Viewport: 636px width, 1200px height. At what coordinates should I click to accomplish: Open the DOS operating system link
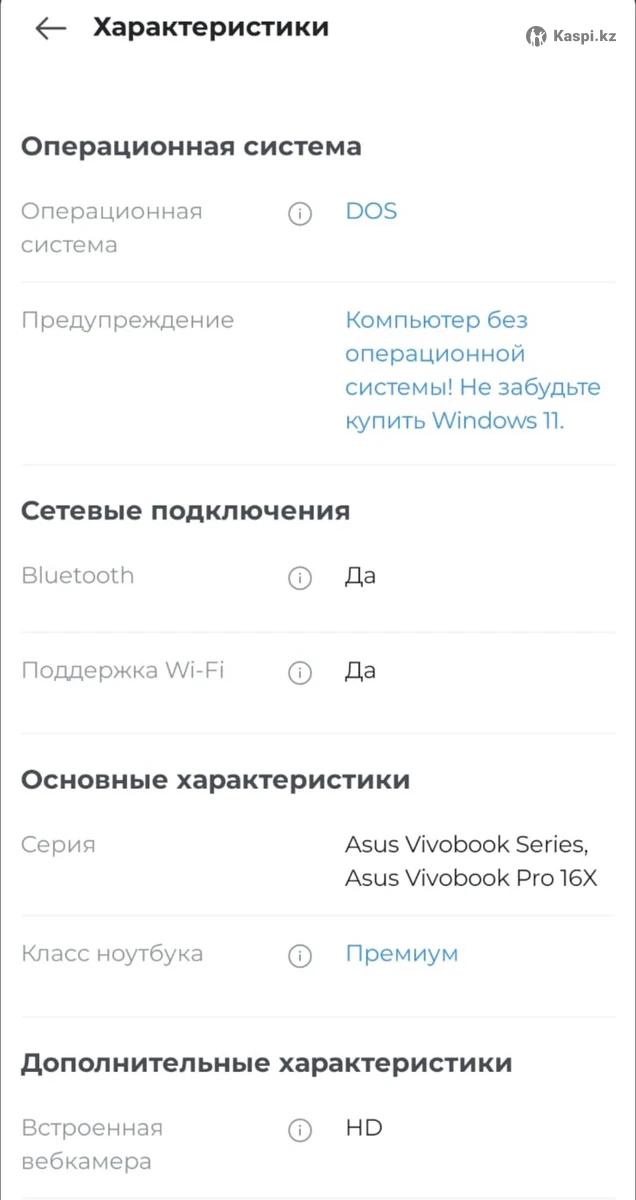click(371, 212)
